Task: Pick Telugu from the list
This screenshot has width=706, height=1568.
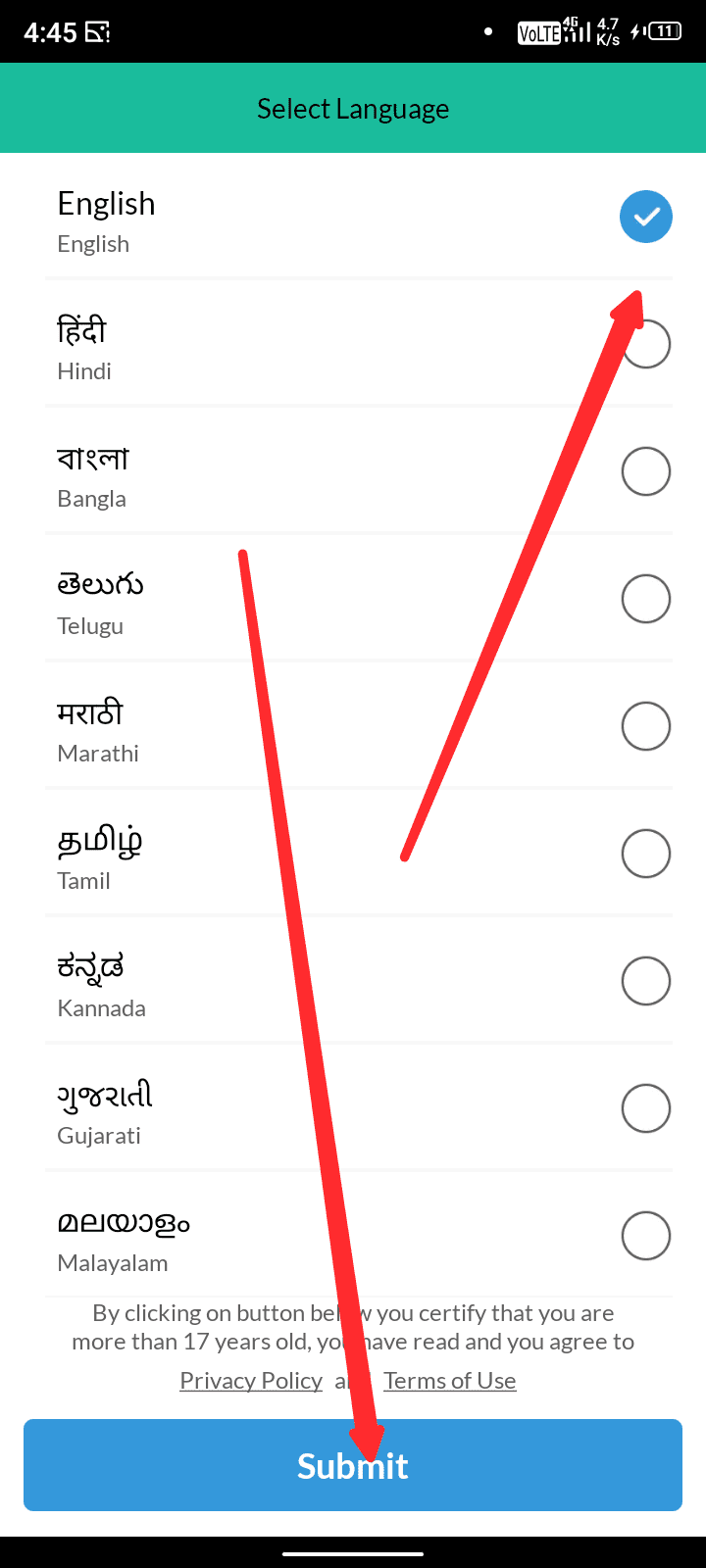Action: coord(646,599)
